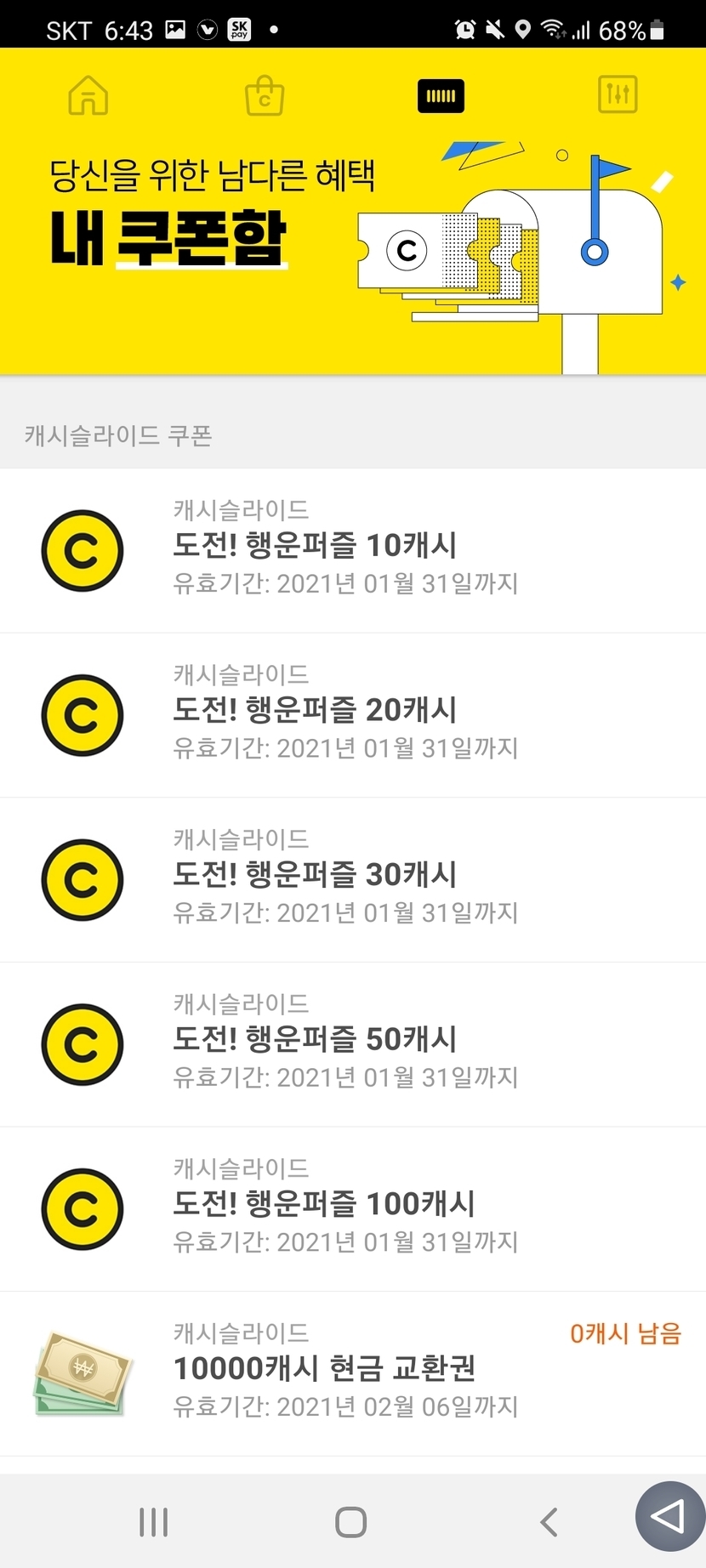Open the settings sliders tab

pos(618,95)
